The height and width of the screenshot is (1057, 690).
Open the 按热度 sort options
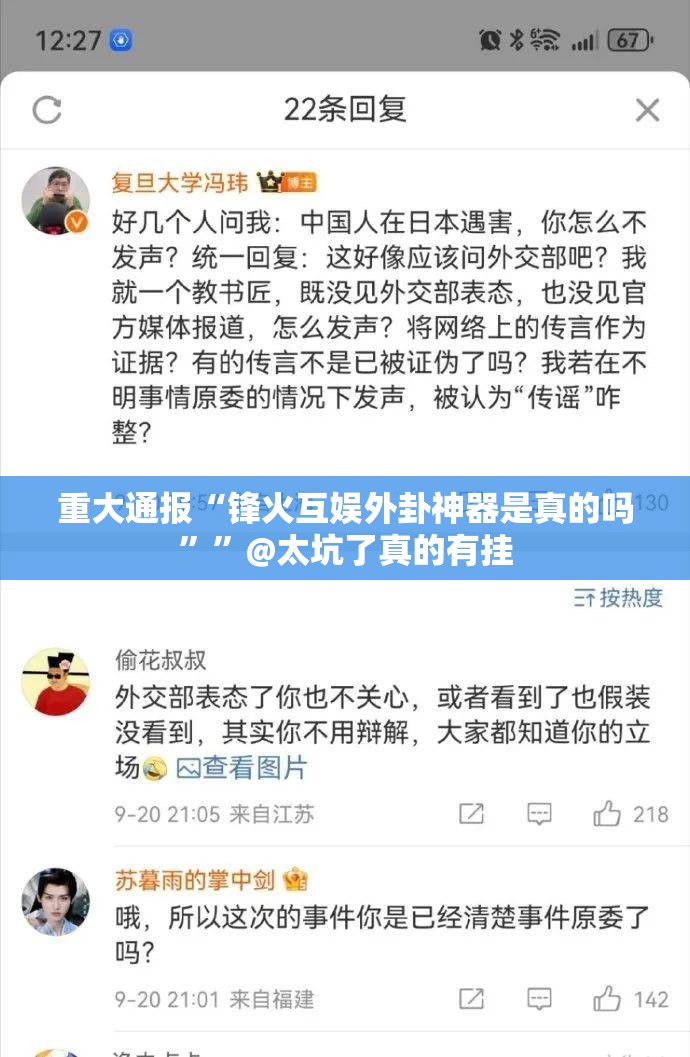point(619,598)
